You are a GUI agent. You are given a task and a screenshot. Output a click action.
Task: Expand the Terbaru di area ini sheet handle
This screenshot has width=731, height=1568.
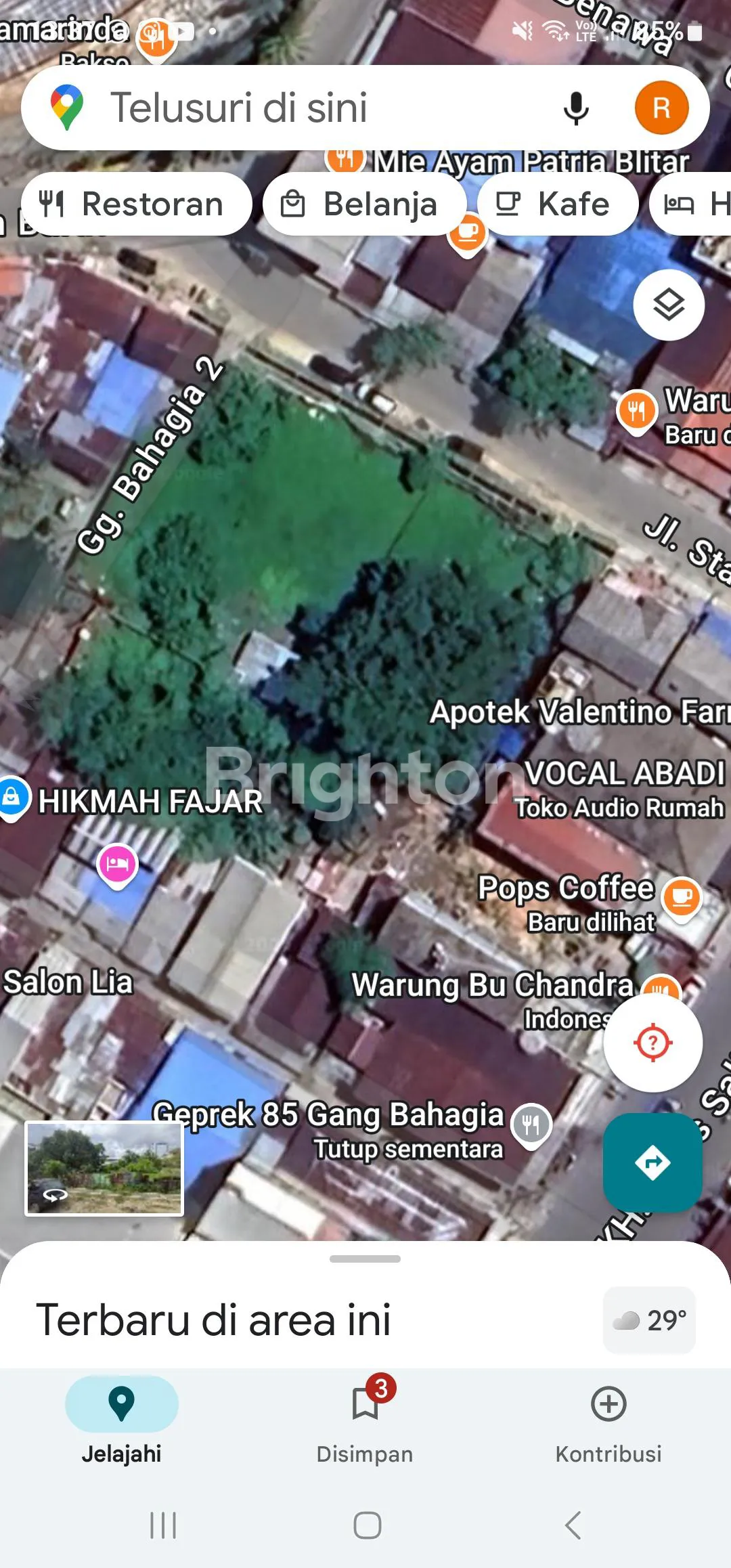(x=365, y=1259)
